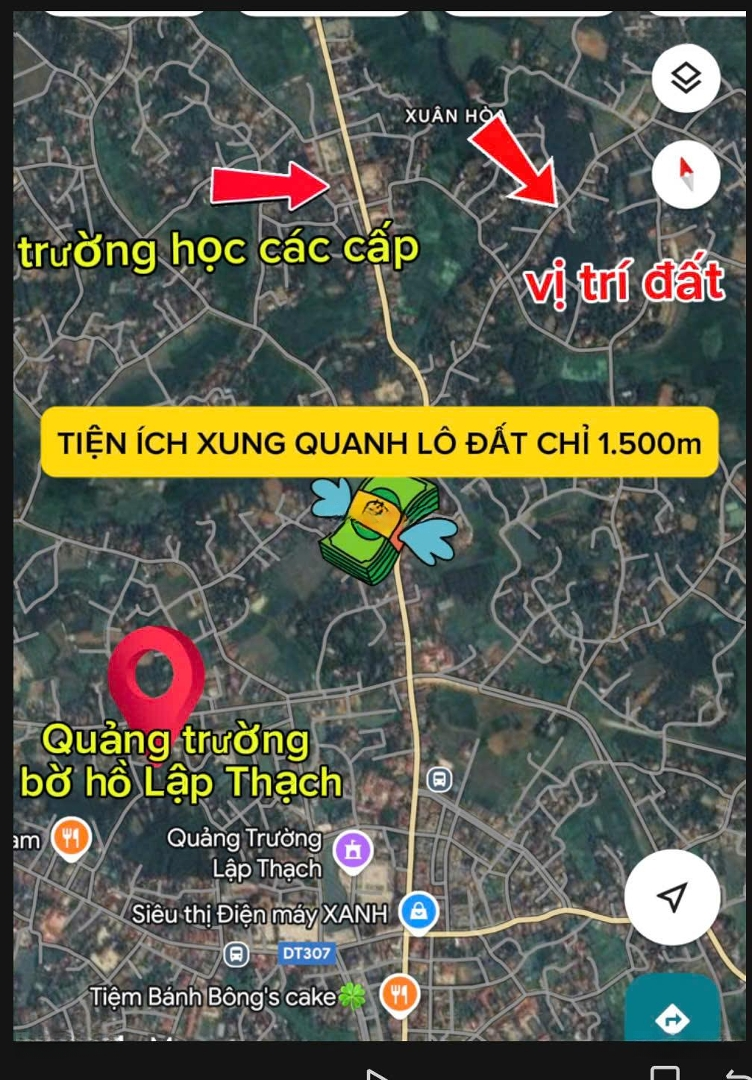The width and height of the screenshot is (752, 1080).
Task: Select the purple Quảng Trường Lập Thạch museum marker
Action: pyautogui.click(x=351, y=849)
